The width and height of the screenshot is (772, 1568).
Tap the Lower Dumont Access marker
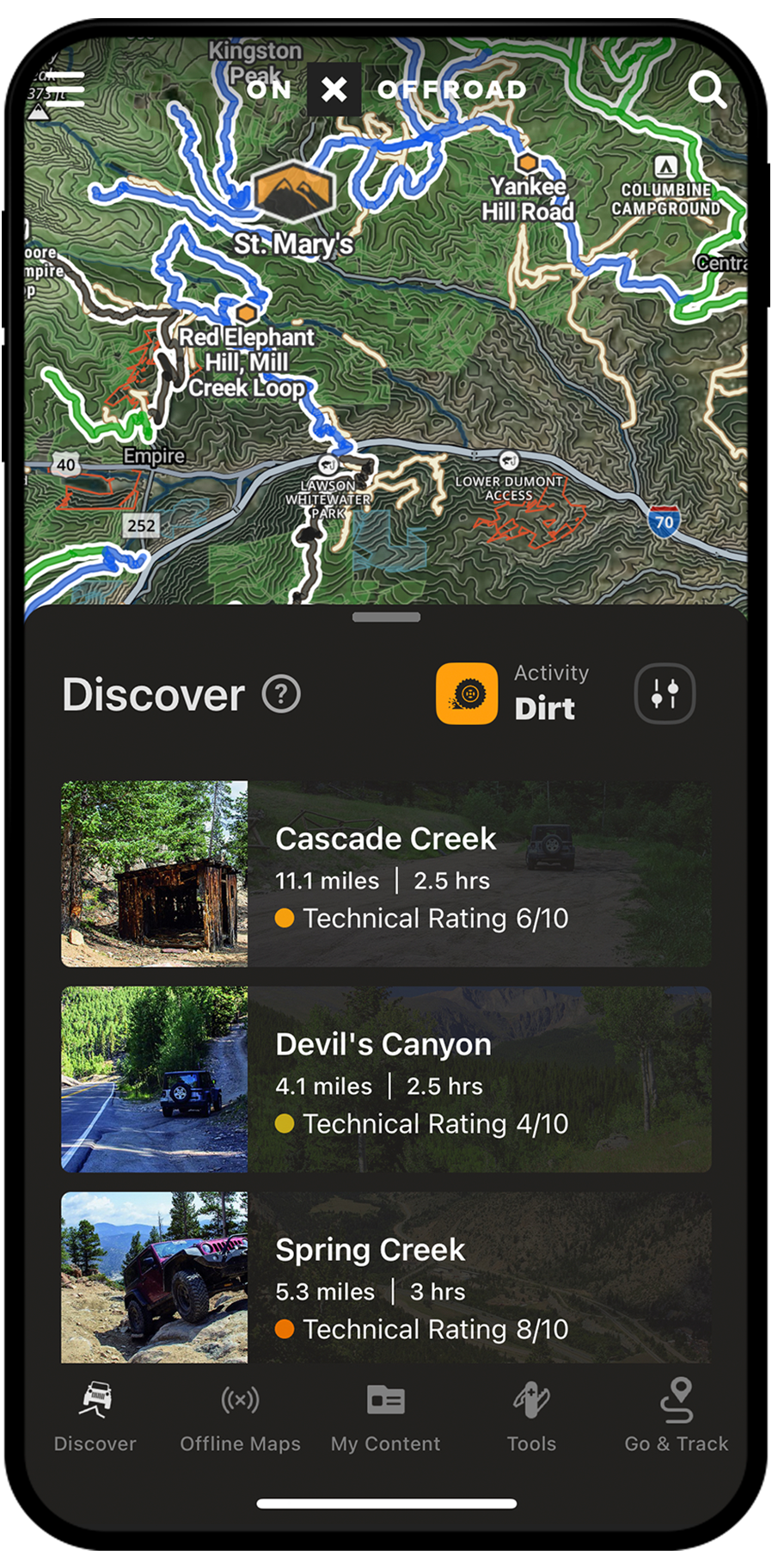pos(509,460)
